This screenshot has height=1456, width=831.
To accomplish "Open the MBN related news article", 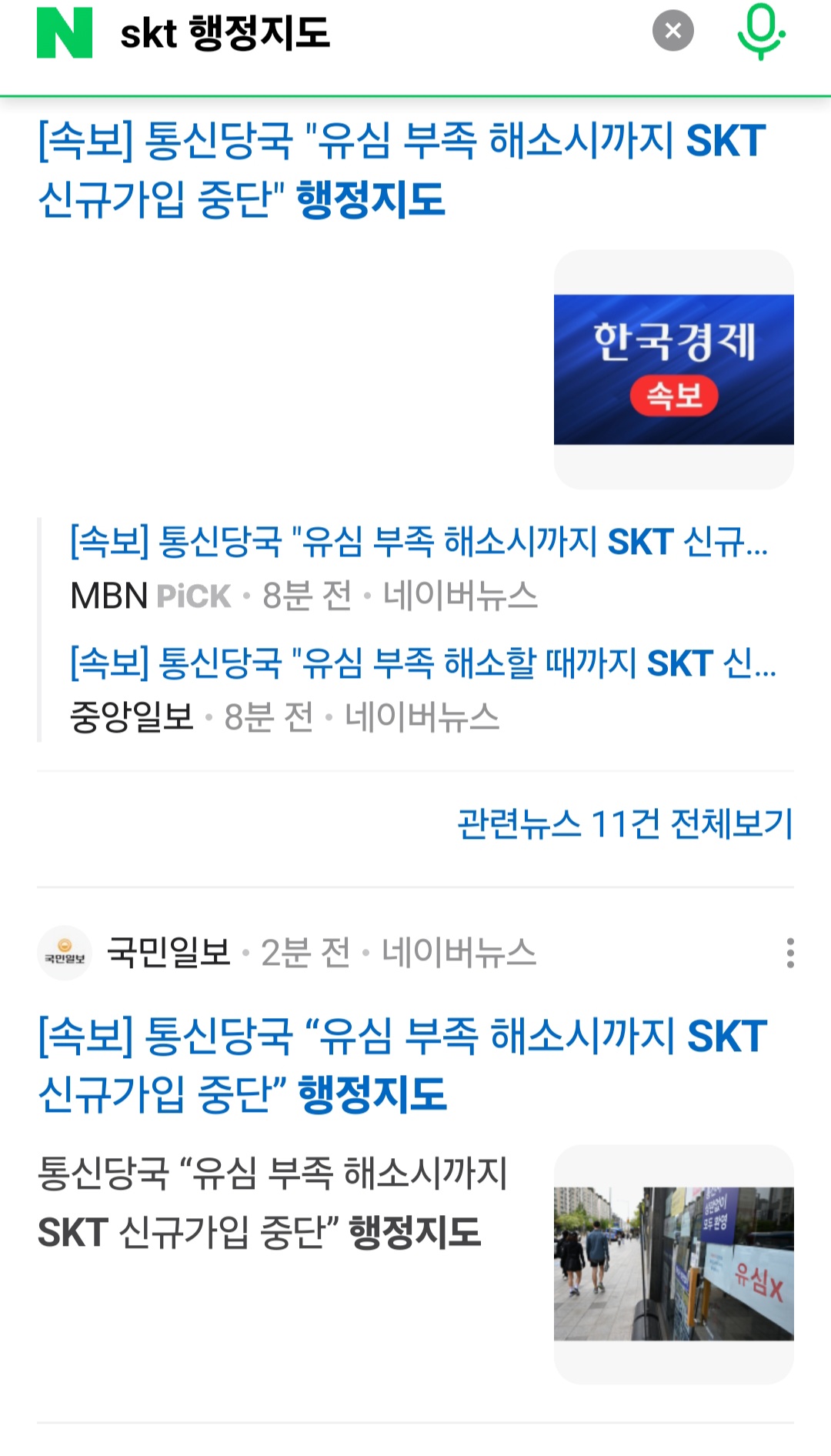I will tap(419, 542).
